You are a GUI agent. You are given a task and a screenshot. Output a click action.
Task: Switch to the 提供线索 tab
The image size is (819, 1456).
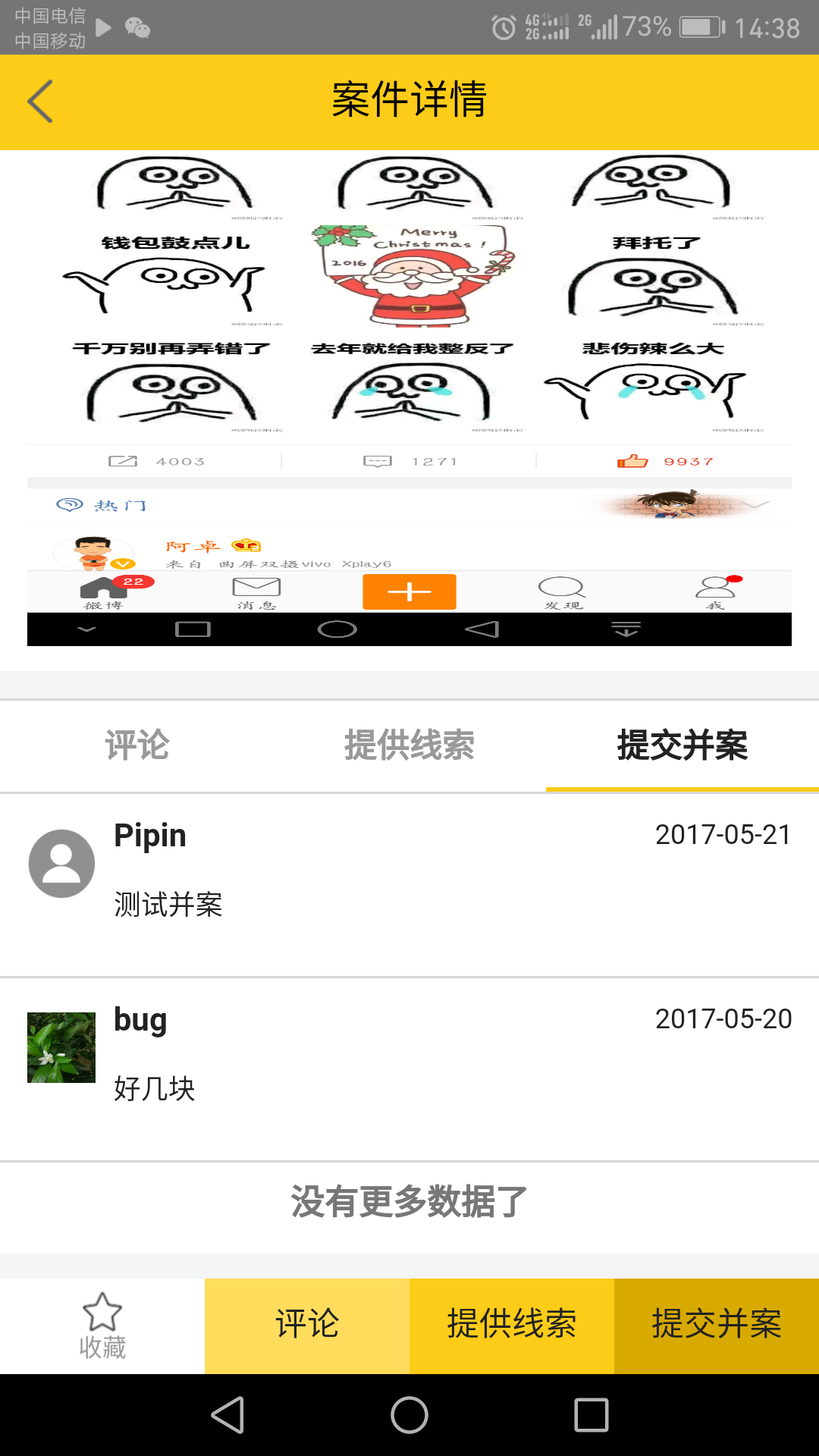click(409, 745)
